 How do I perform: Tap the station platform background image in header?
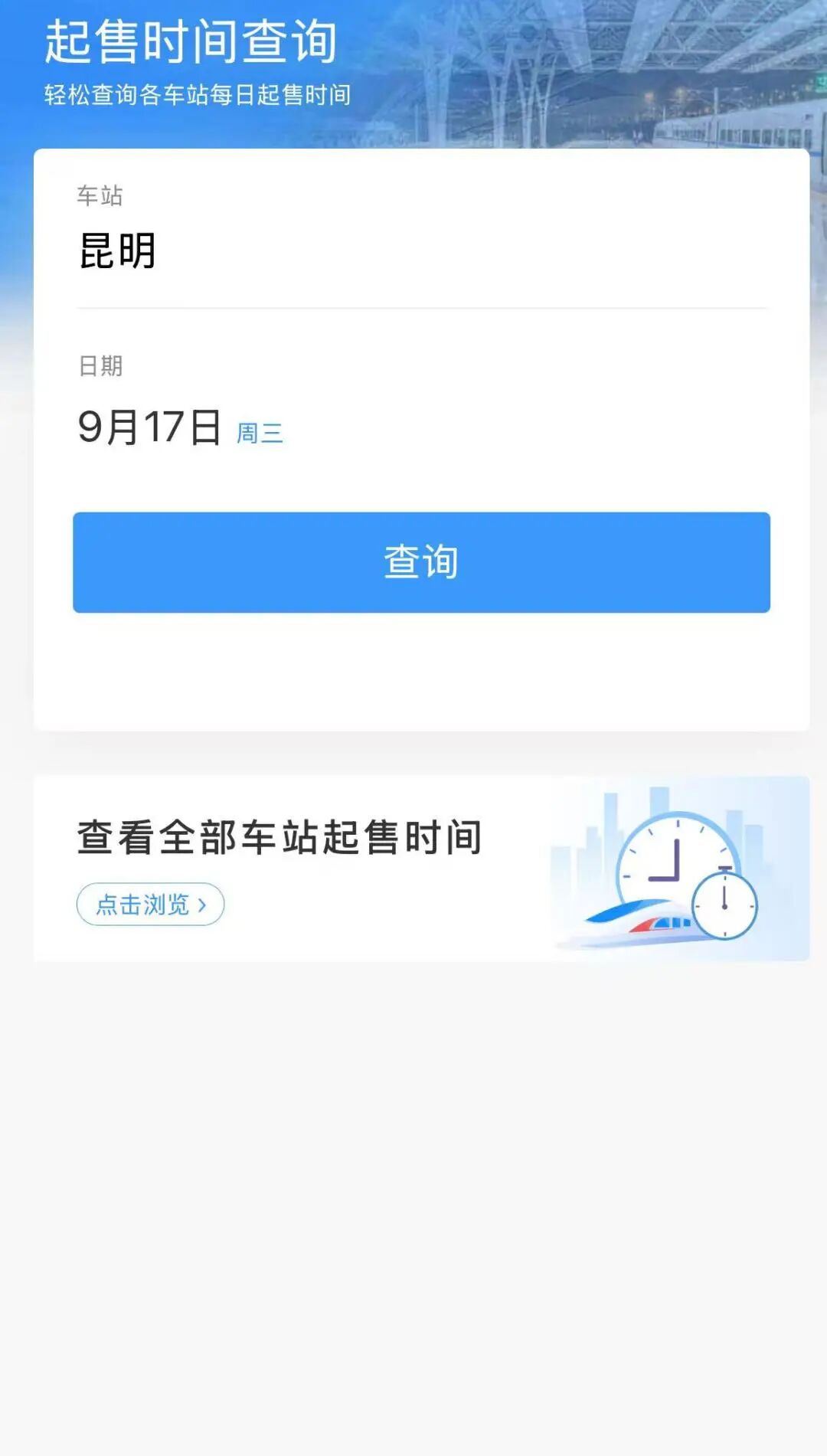point(651,69)
